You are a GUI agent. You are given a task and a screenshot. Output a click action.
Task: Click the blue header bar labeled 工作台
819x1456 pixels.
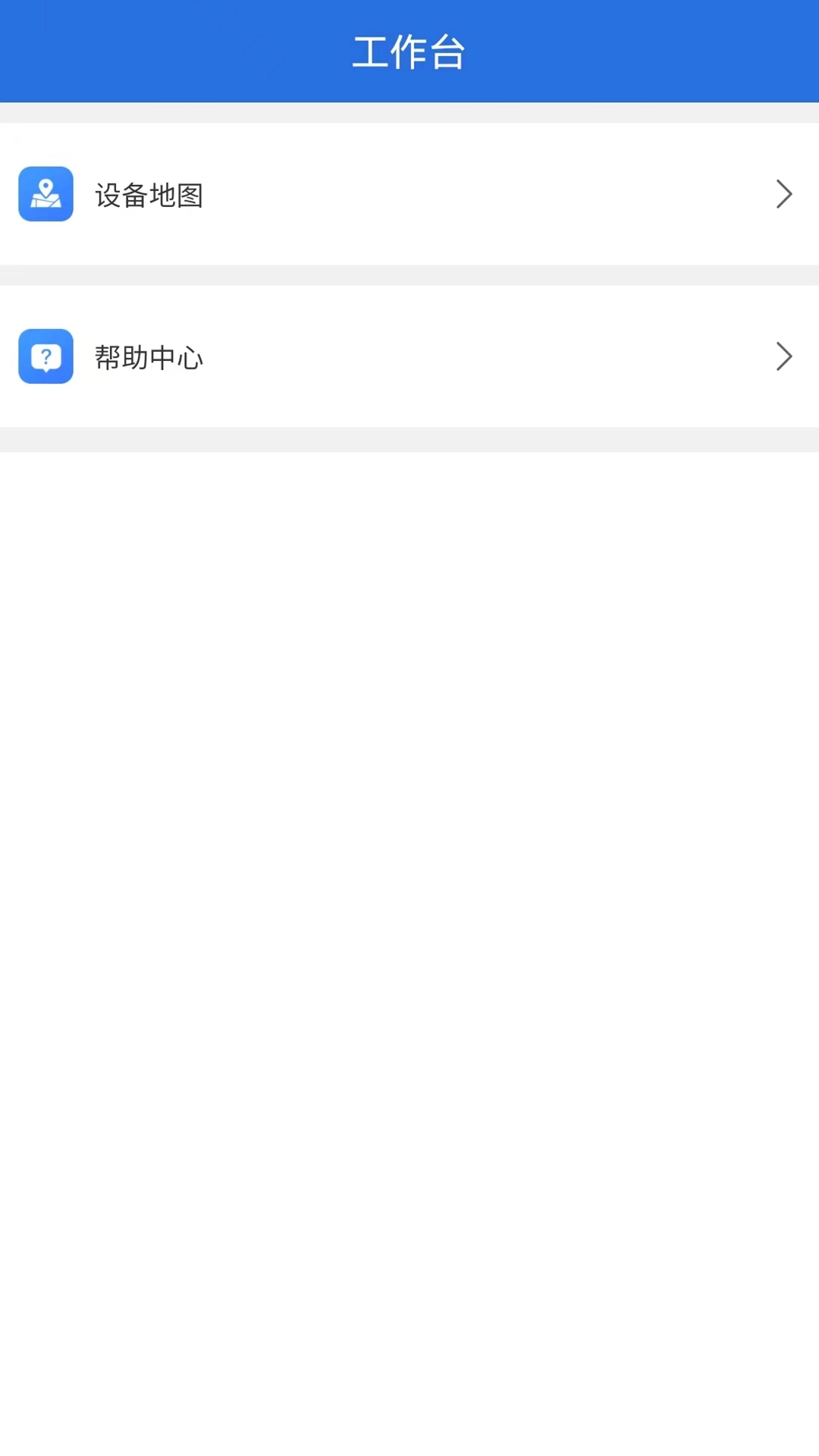[409, 52]
